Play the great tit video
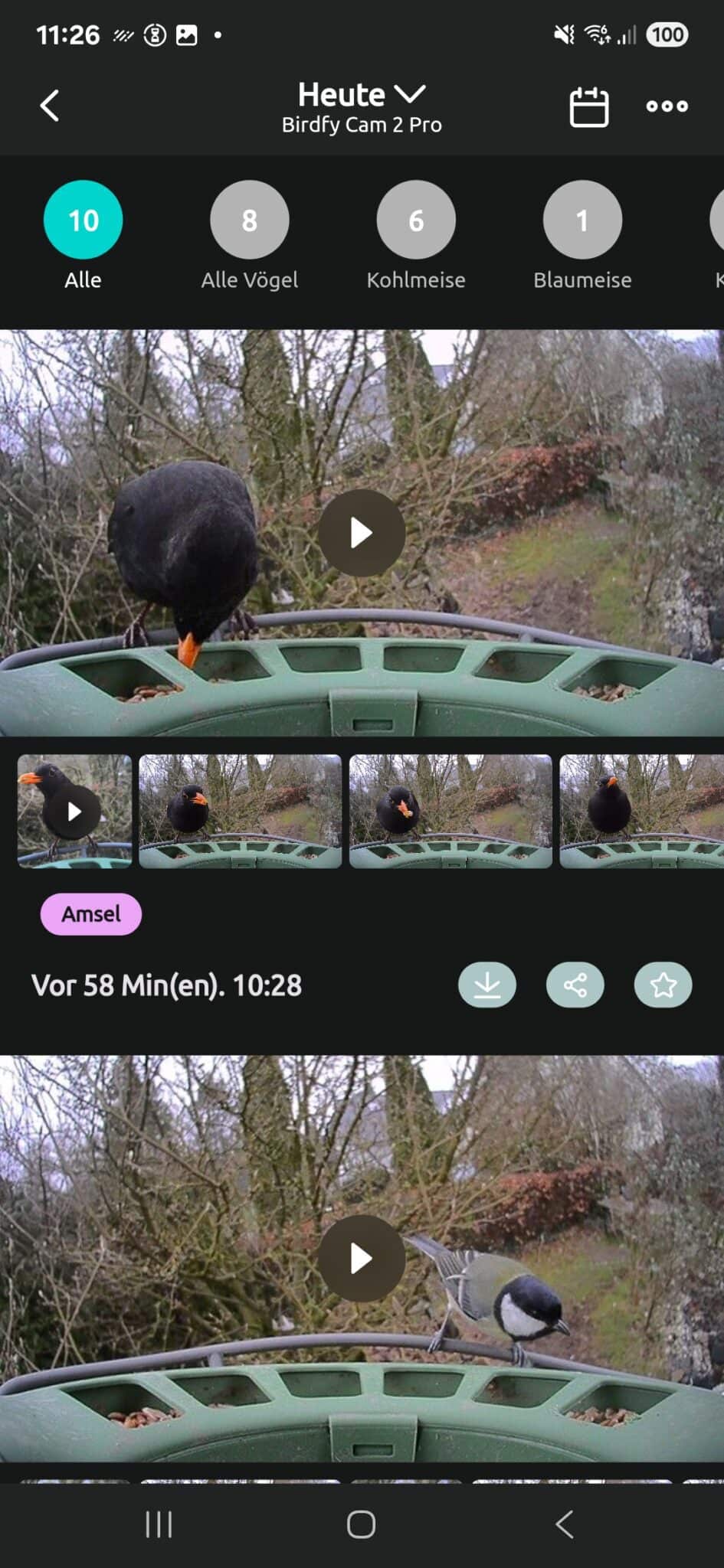This screenshot has height=1568, width=724. click(362, 1259)
